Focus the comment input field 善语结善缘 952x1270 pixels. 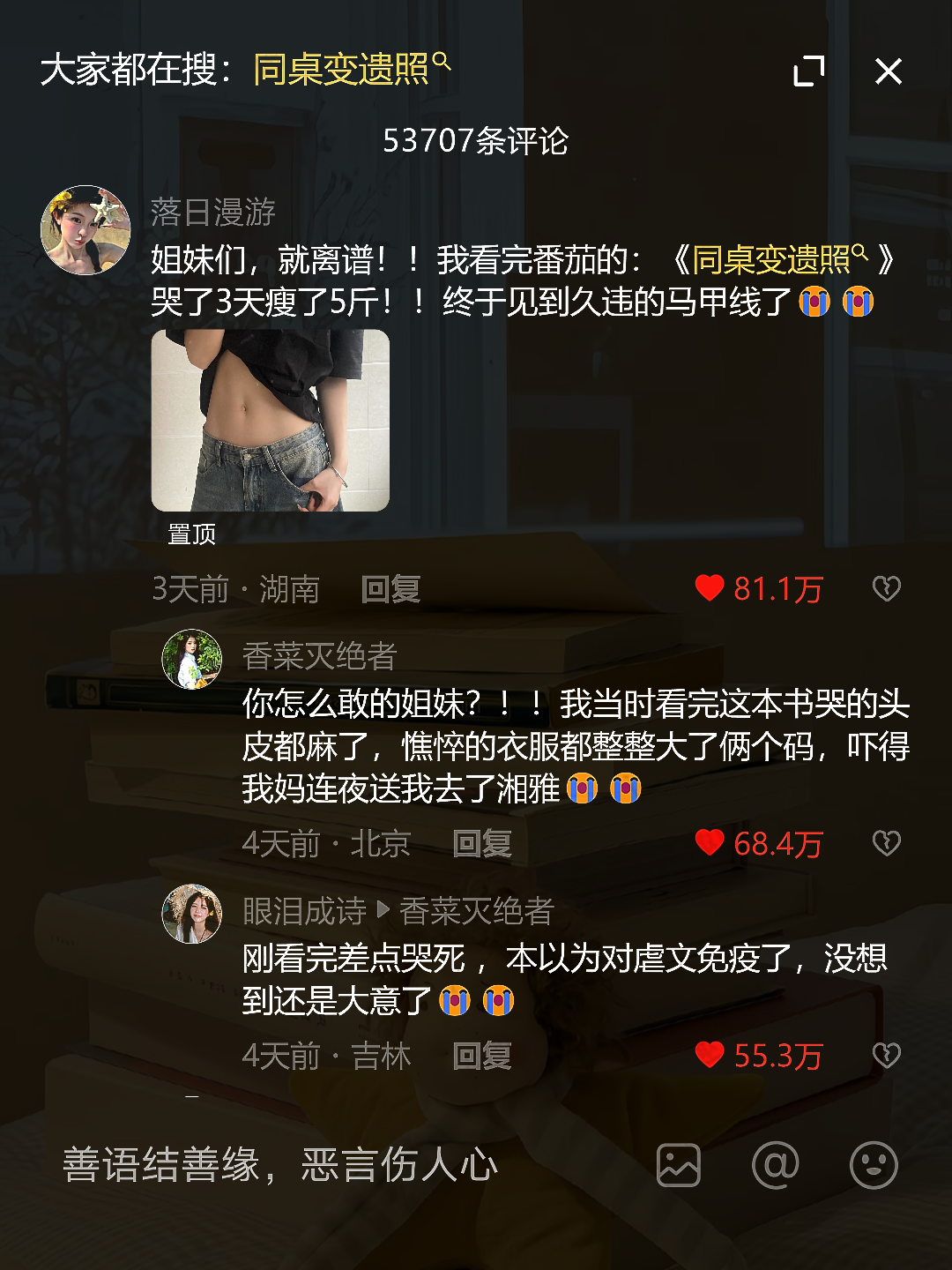click(x=335, y=1165)
